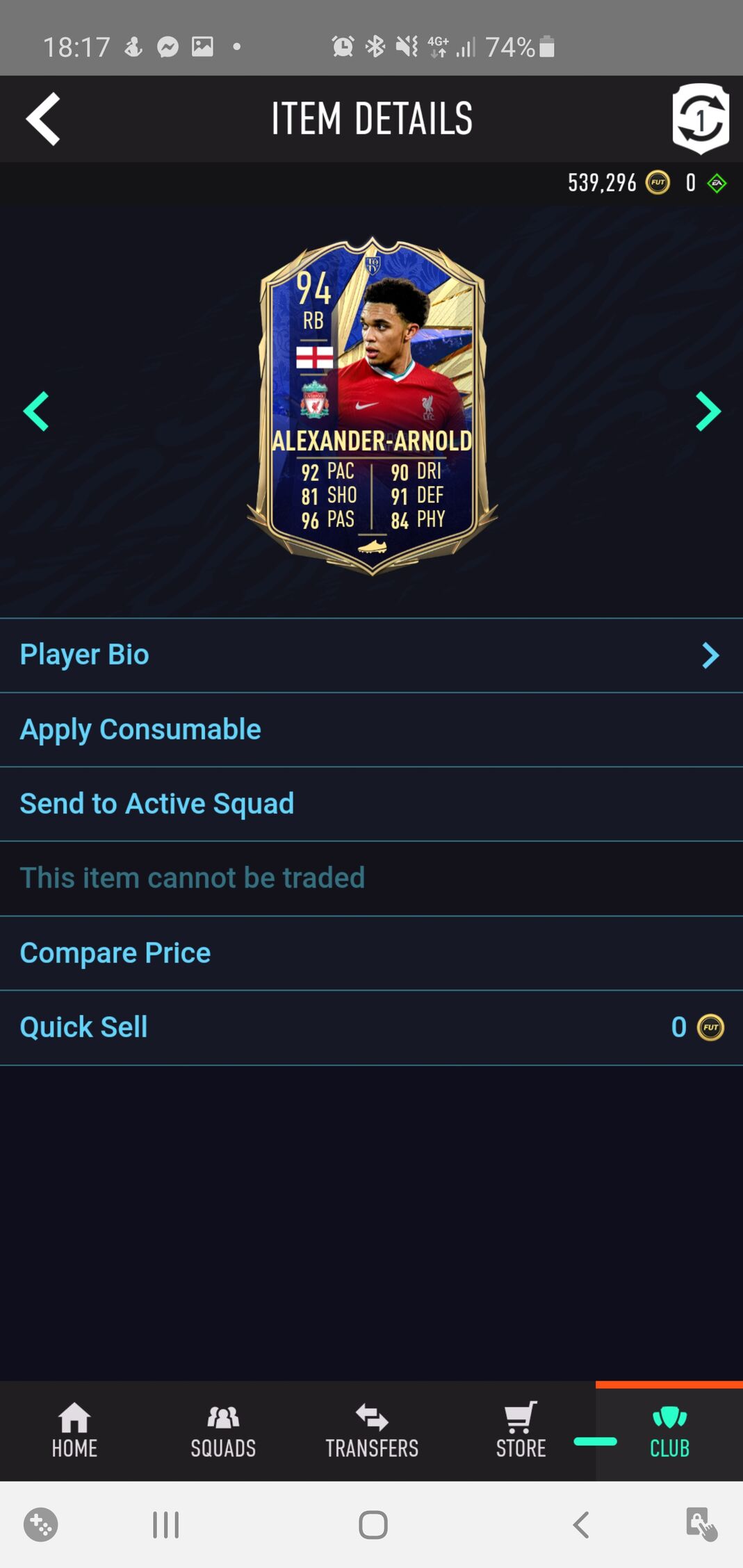
Task: Send player to Active Squad
Action: pos(371,804)
